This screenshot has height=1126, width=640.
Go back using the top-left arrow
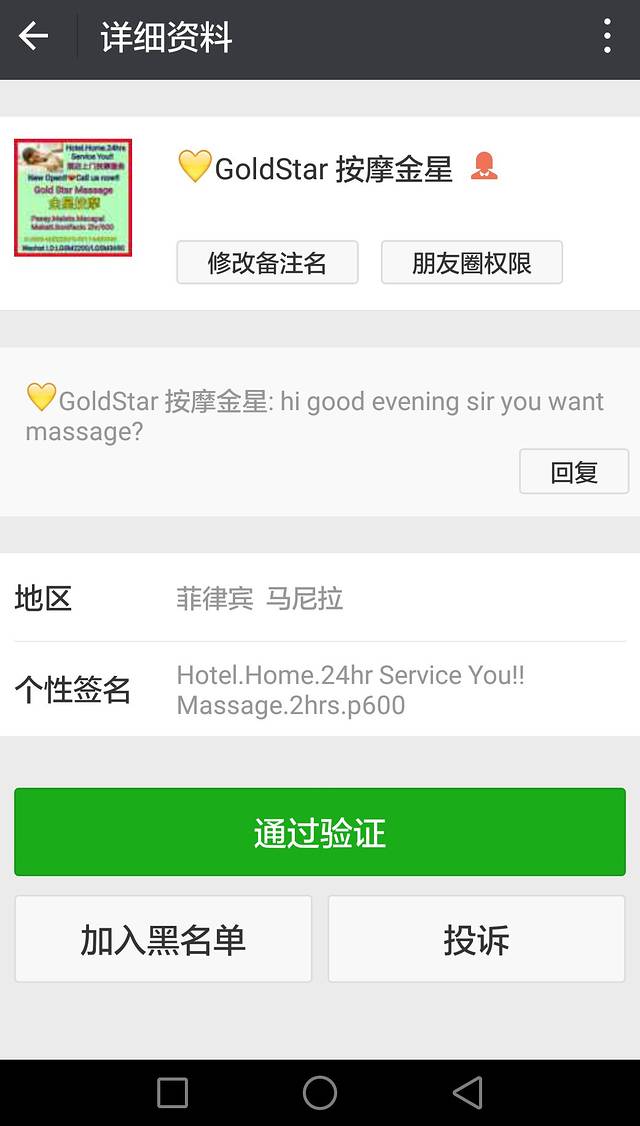click(33, 38)
